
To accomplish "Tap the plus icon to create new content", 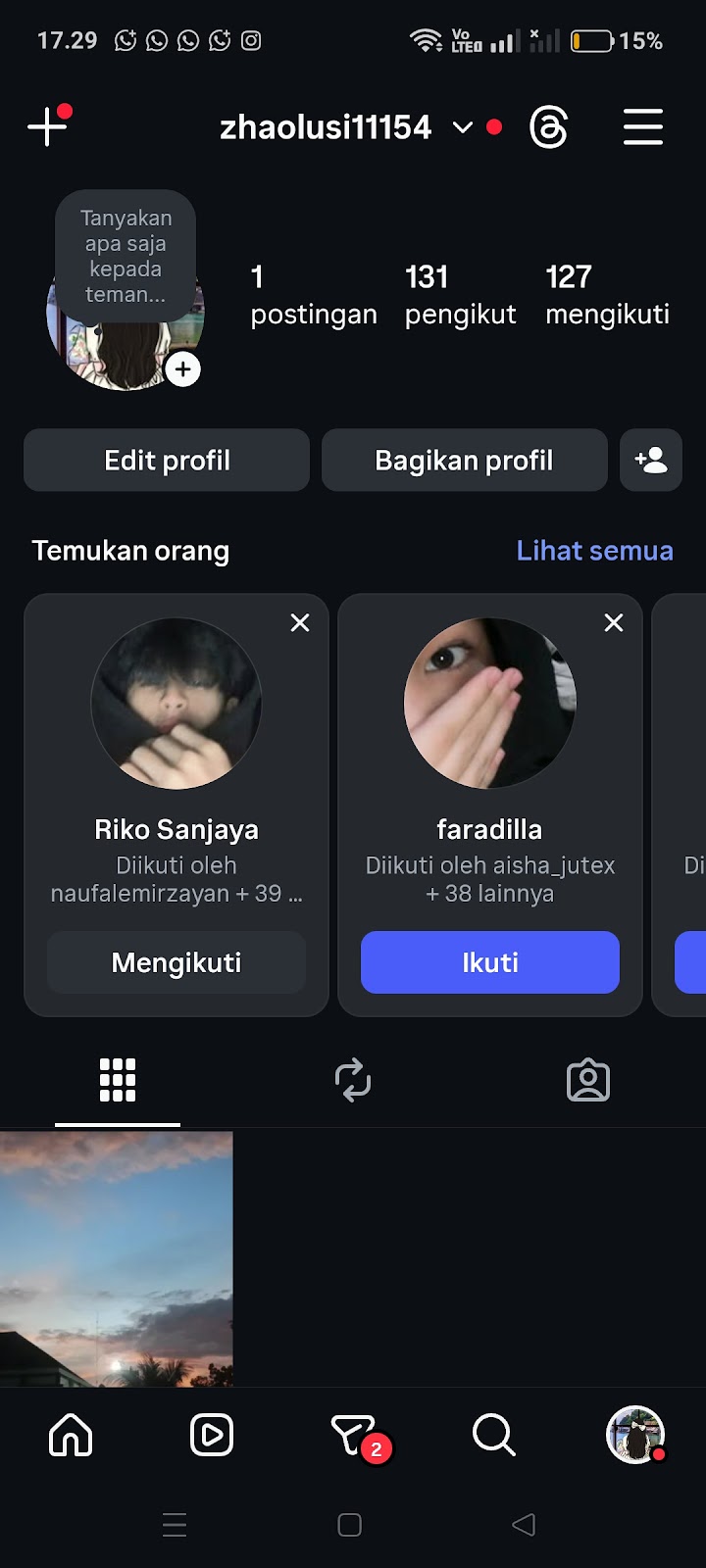I will click(x=47, y=127).
